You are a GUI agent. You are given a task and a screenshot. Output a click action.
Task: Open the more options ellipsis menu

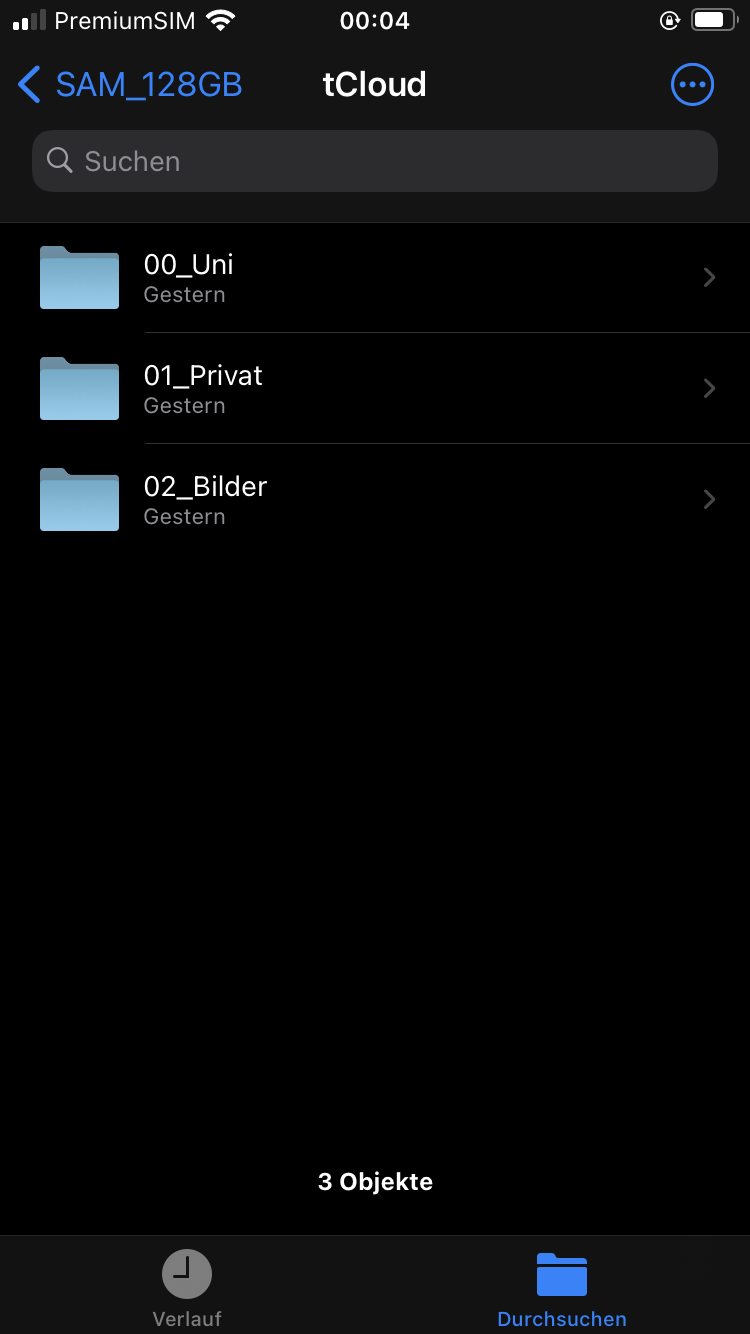point(692,85)
